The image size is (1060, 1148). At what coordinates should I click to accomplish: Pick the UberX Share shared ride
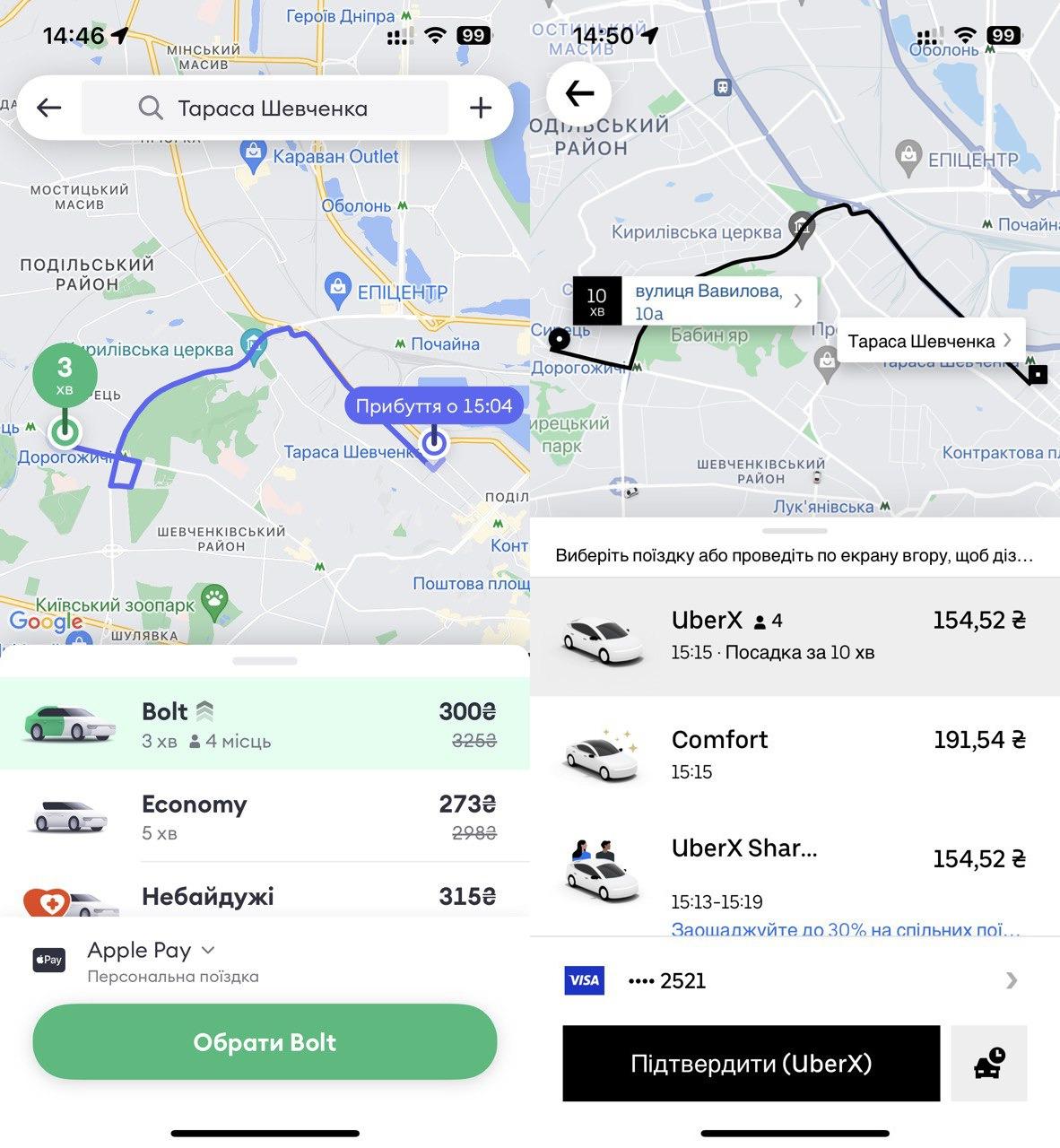click(x=795, y=872)
